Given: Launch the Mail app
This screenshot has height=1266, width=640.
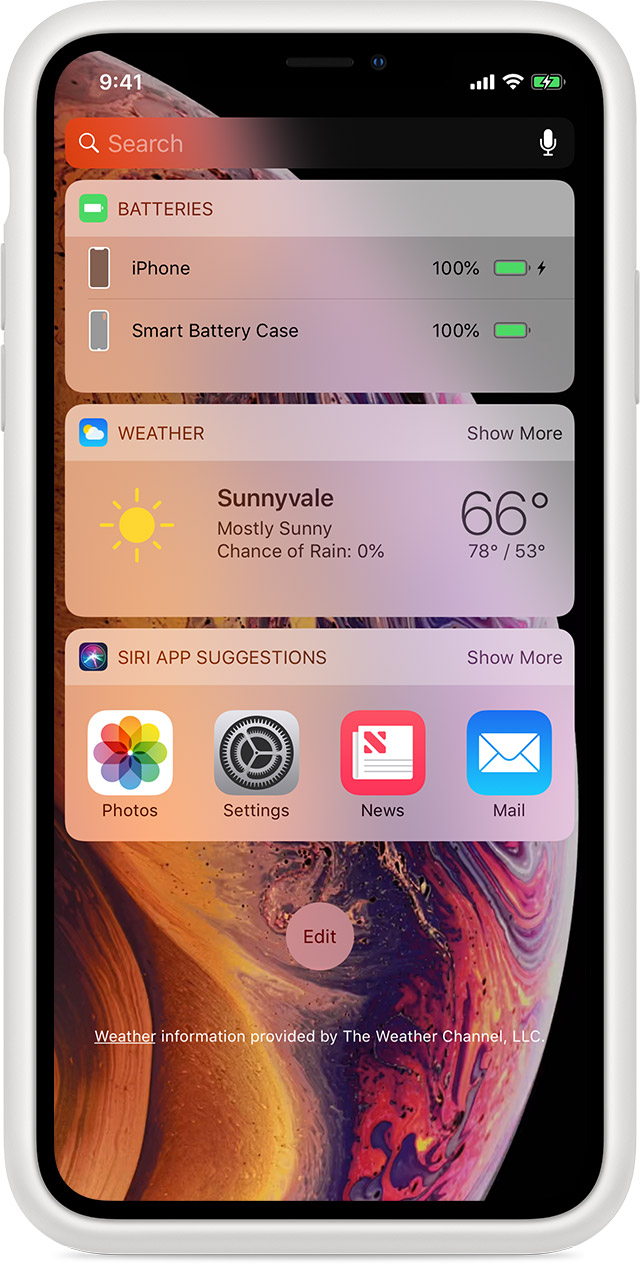Looking at the screenshot, I should 509,764.
